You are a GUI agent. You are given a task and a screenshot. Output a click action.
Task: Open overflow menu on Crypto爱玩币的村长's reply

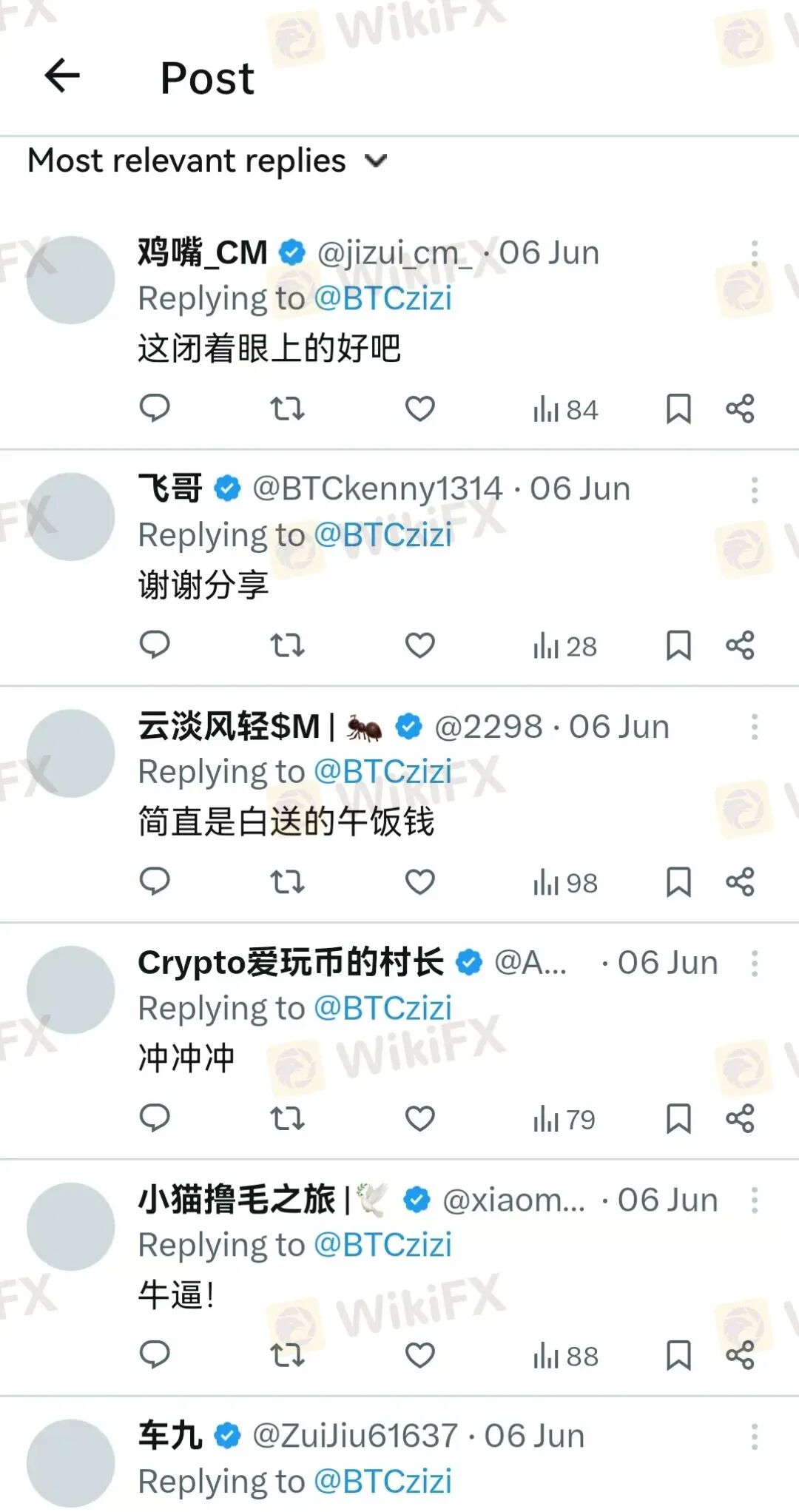pos(754,963)
